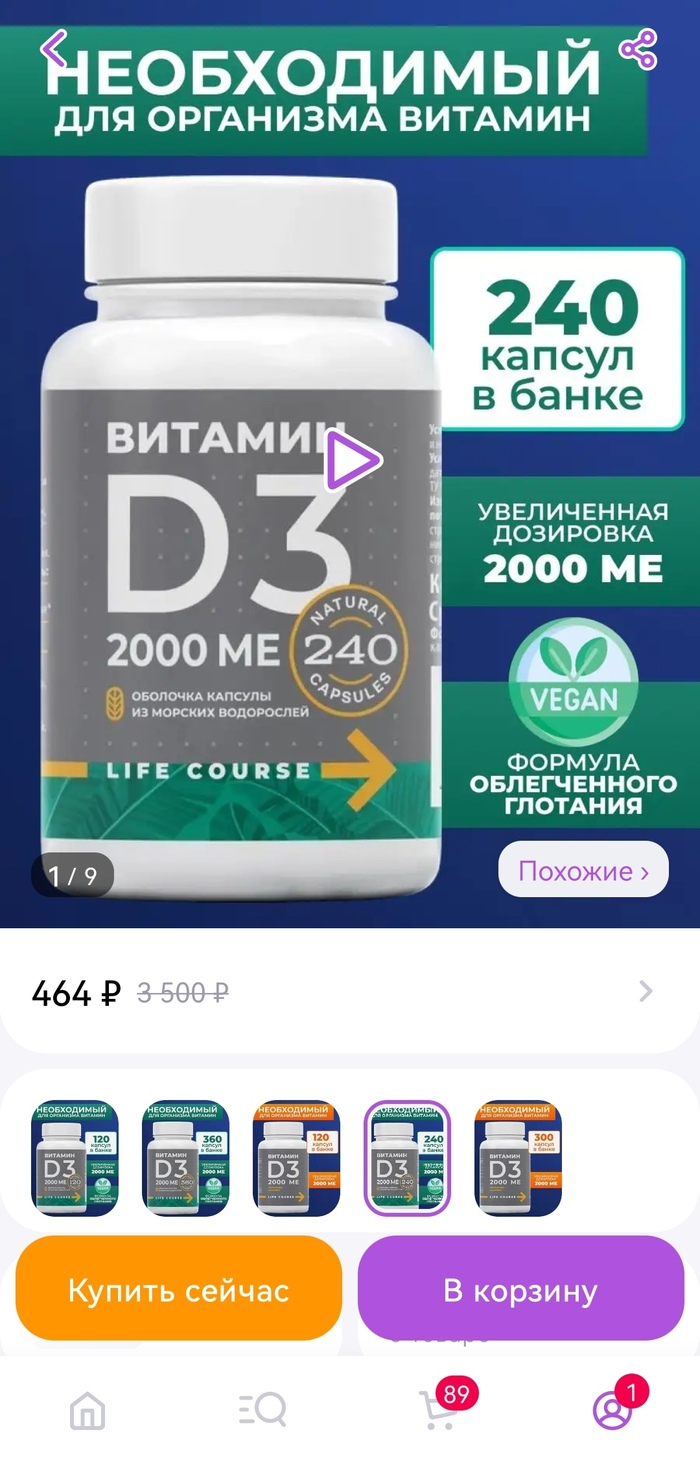Add the item with В корзину
The height and width of the screenshot is (1465, 700).
520,1289
